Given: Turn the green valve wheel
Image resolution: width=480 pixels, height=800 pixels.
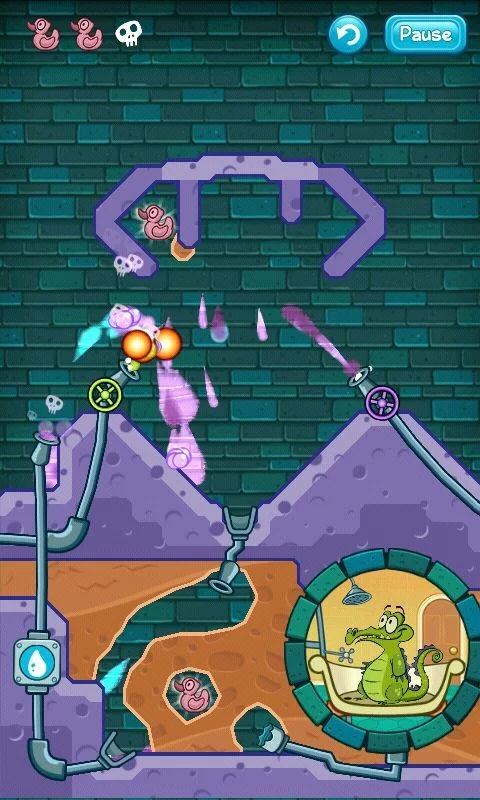Looking at the screenshot, I should point(105,394).
